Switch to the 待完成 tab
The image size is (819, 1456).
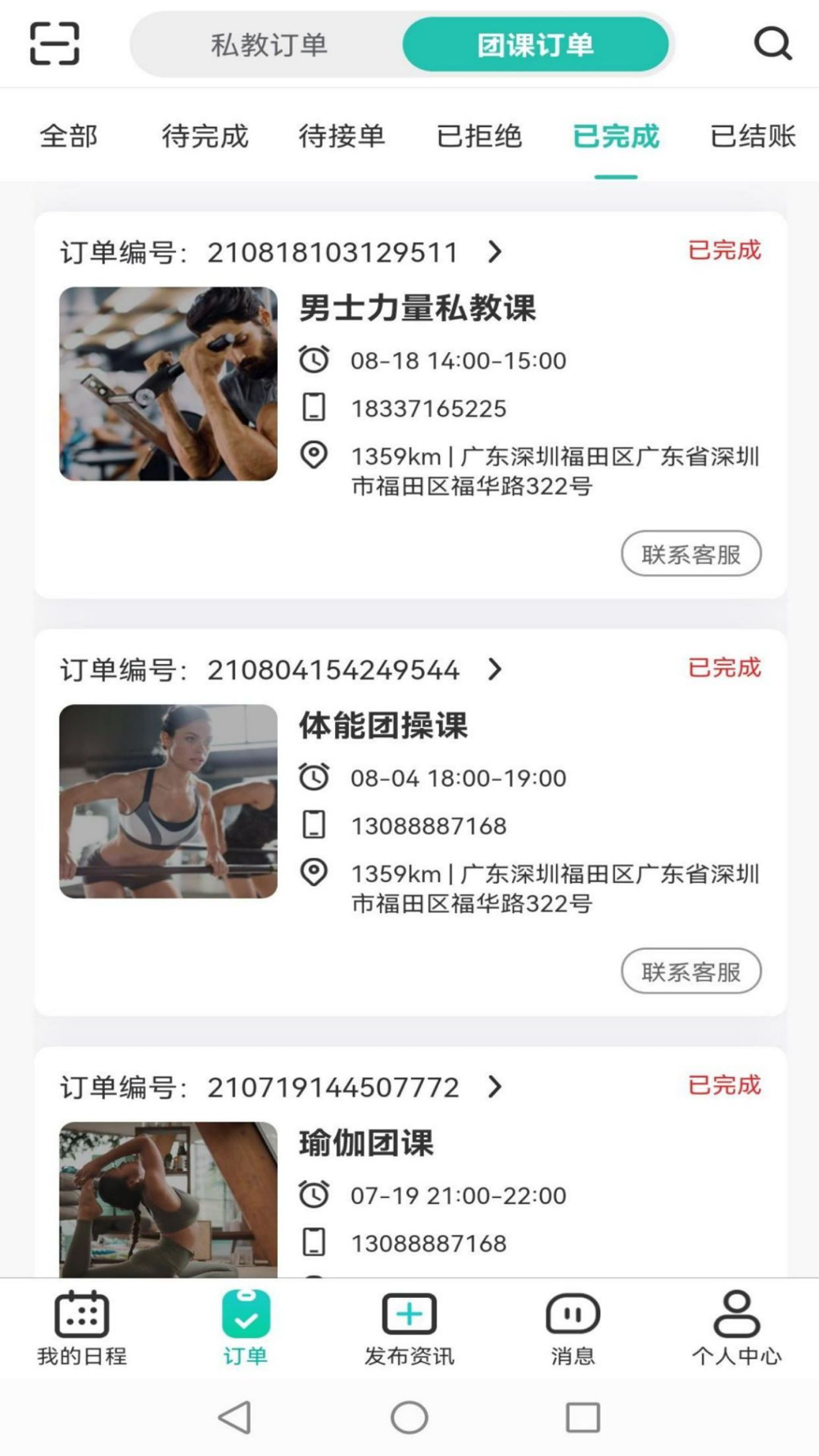click(x=205, y=136)
